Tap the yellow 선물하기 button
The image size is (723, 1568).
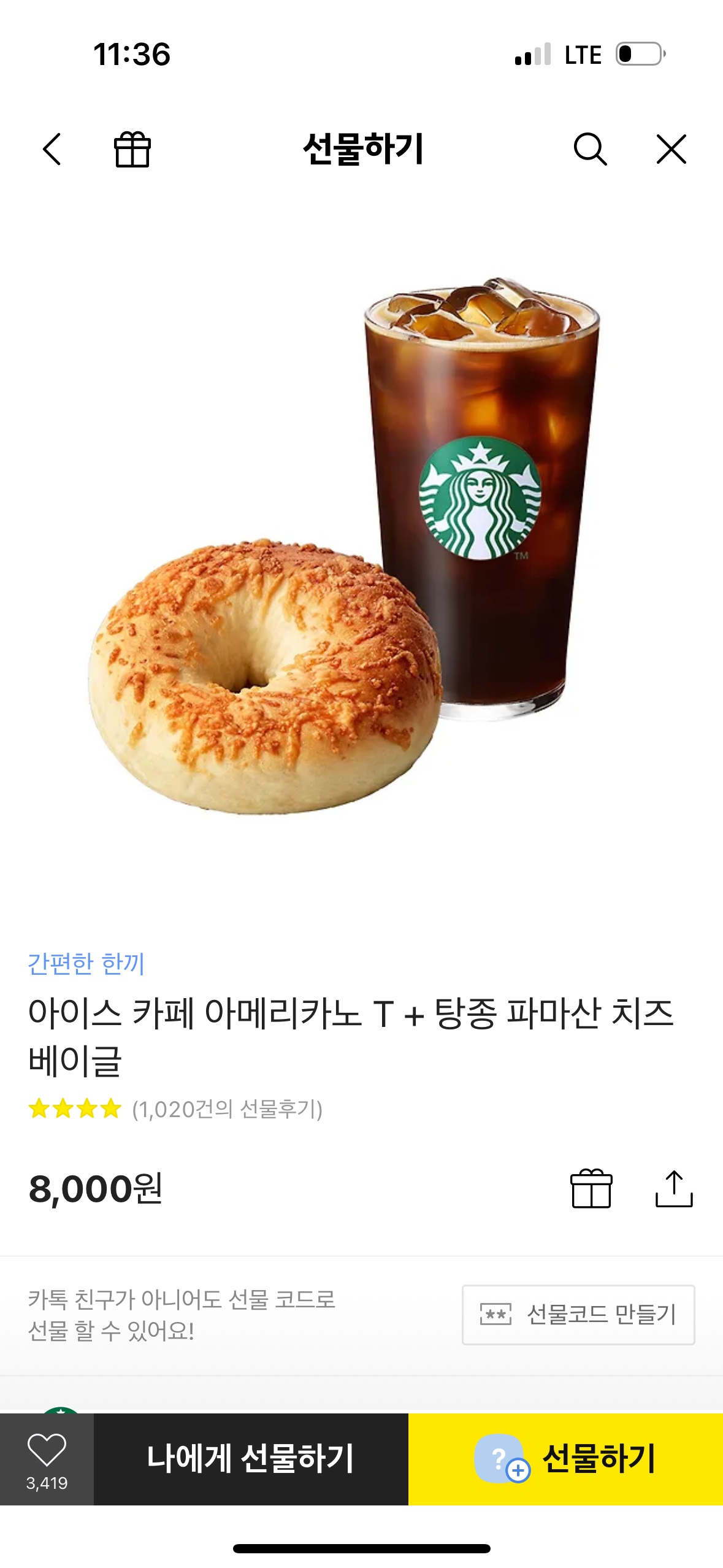click(x=565, y=1458)
